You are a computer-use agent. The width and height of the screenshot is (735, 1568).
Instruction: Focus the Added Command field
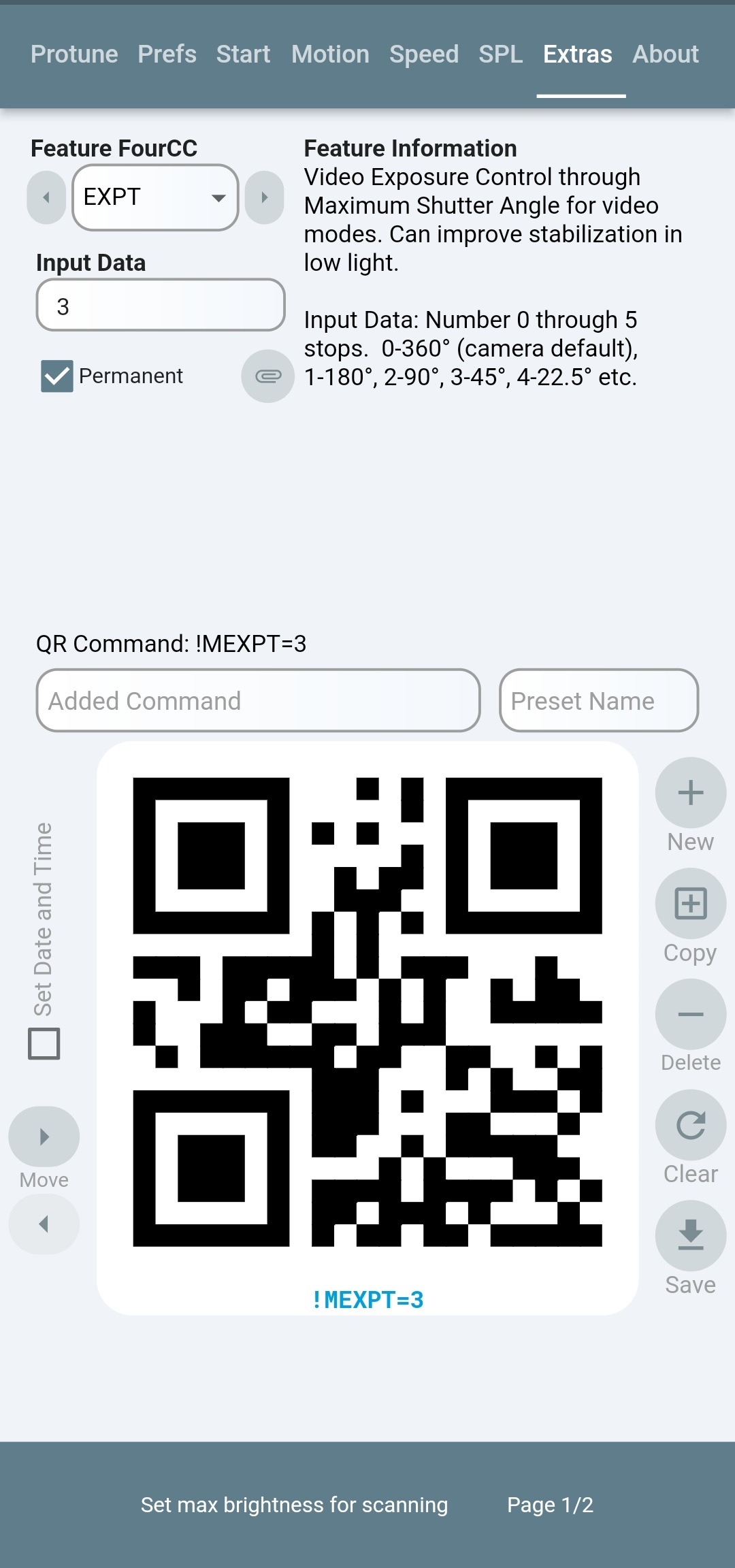point(258,701)
